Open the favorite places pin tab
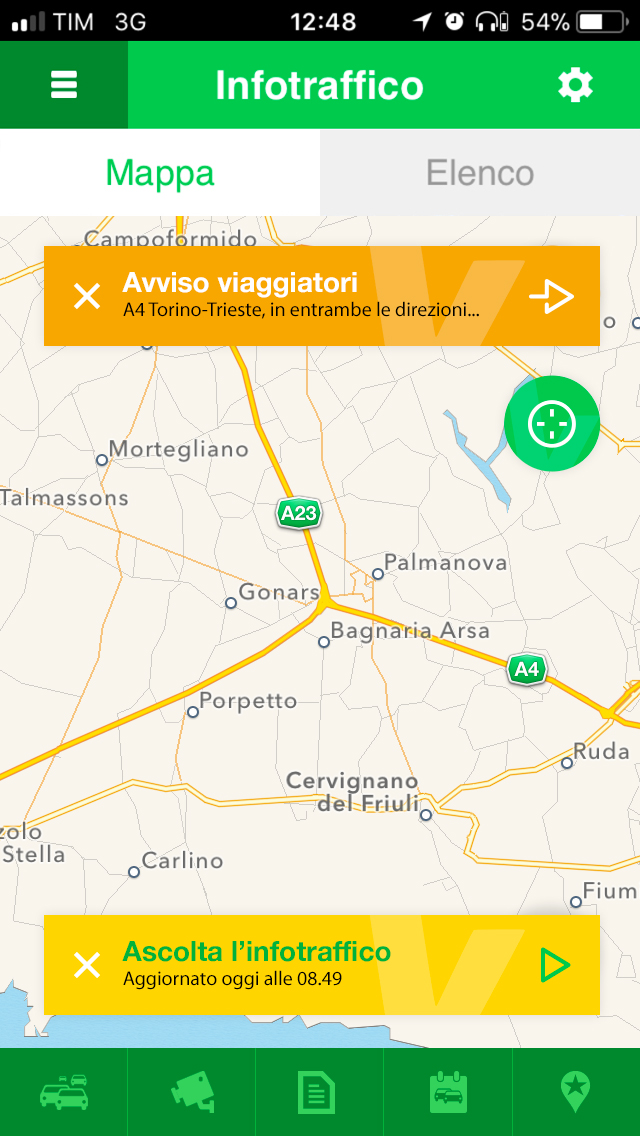 click(x=575, y=1092)
